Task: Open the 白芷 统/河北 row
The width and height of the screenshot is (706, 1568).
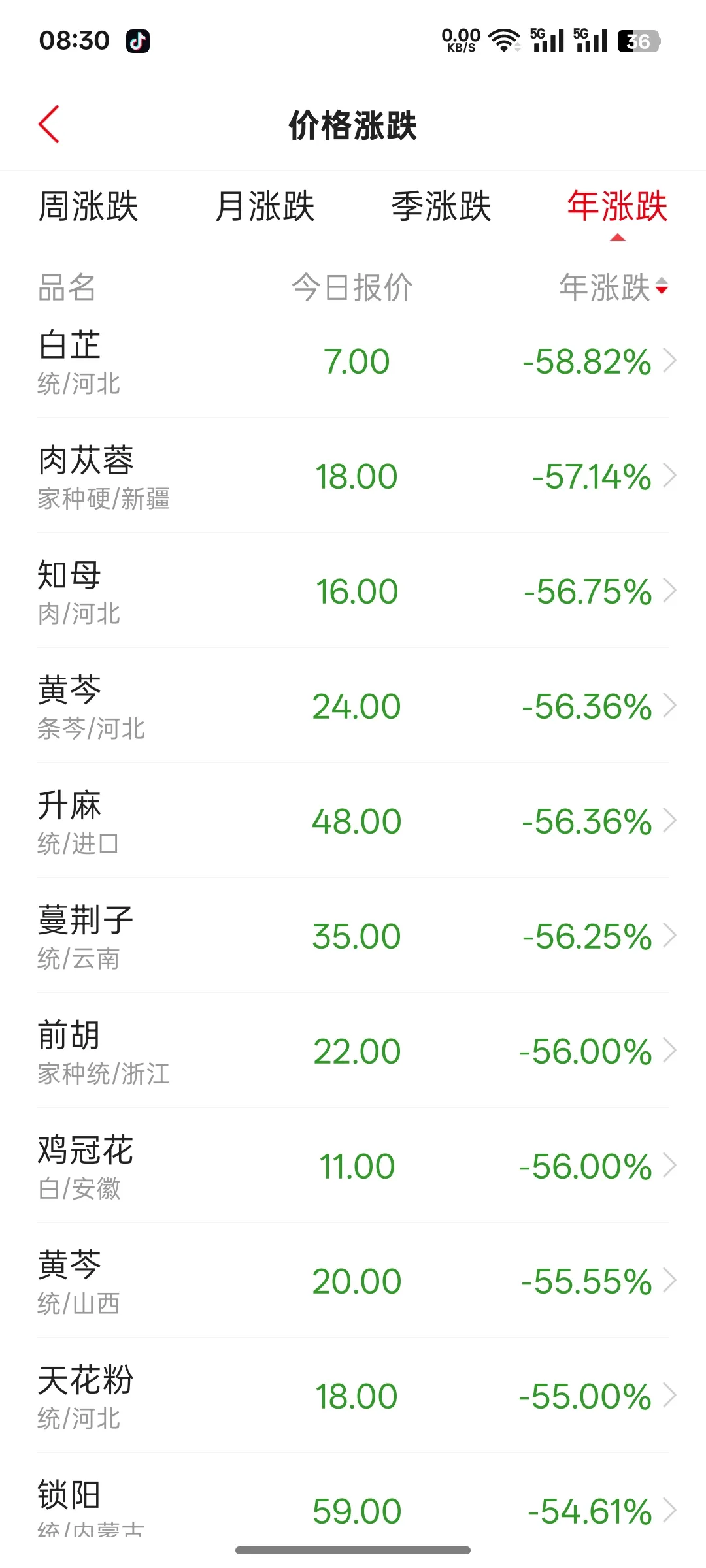Action: 353,361
